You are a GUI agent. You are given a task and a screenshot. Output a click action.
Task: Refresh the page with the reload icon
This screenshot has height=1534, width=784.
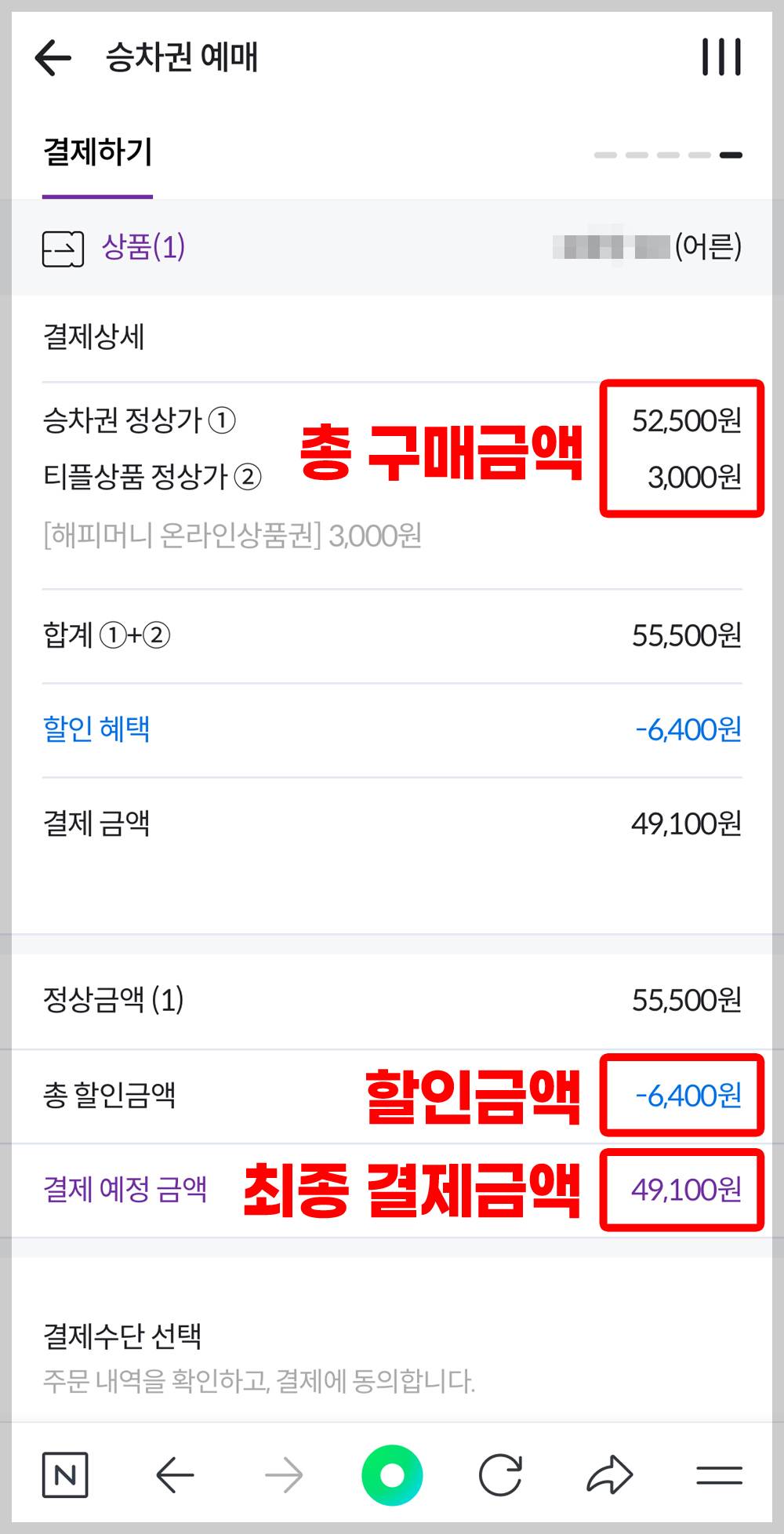click(x=499, y=1473)
